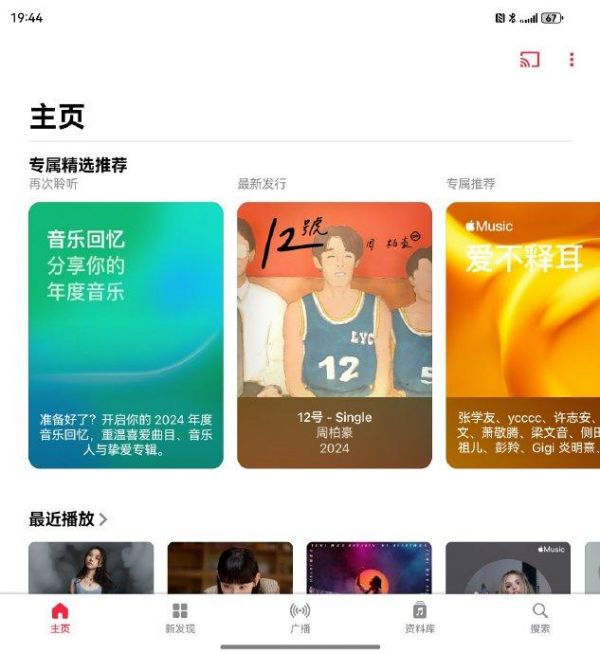Image resolution: width=600 pixels, height=654 pixels.
Task: Open the 音乐回忆 年度音乐 card
Action: tap(126, 335)
